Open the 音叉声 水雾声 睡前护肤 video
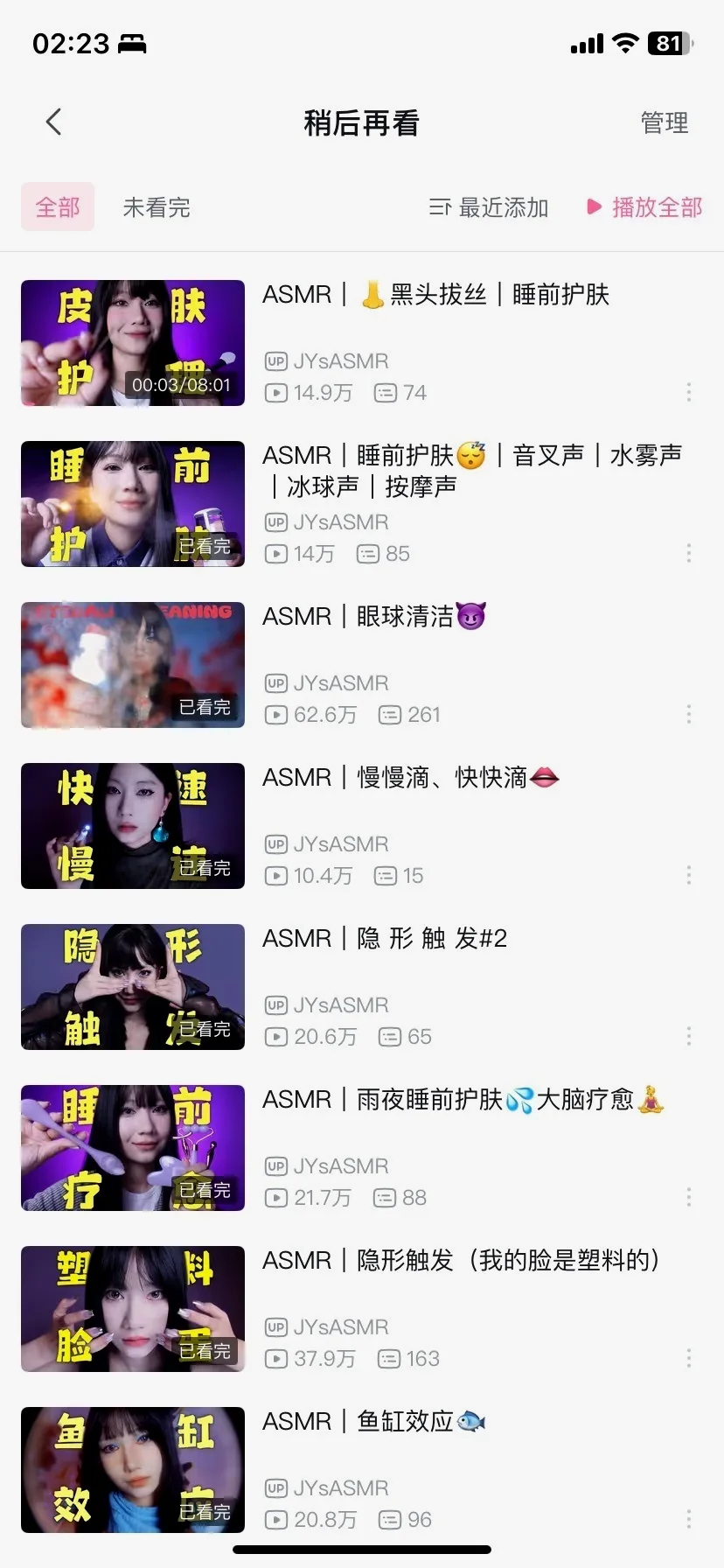Viewport: 724px width, 1568px height. pos(472,471)
